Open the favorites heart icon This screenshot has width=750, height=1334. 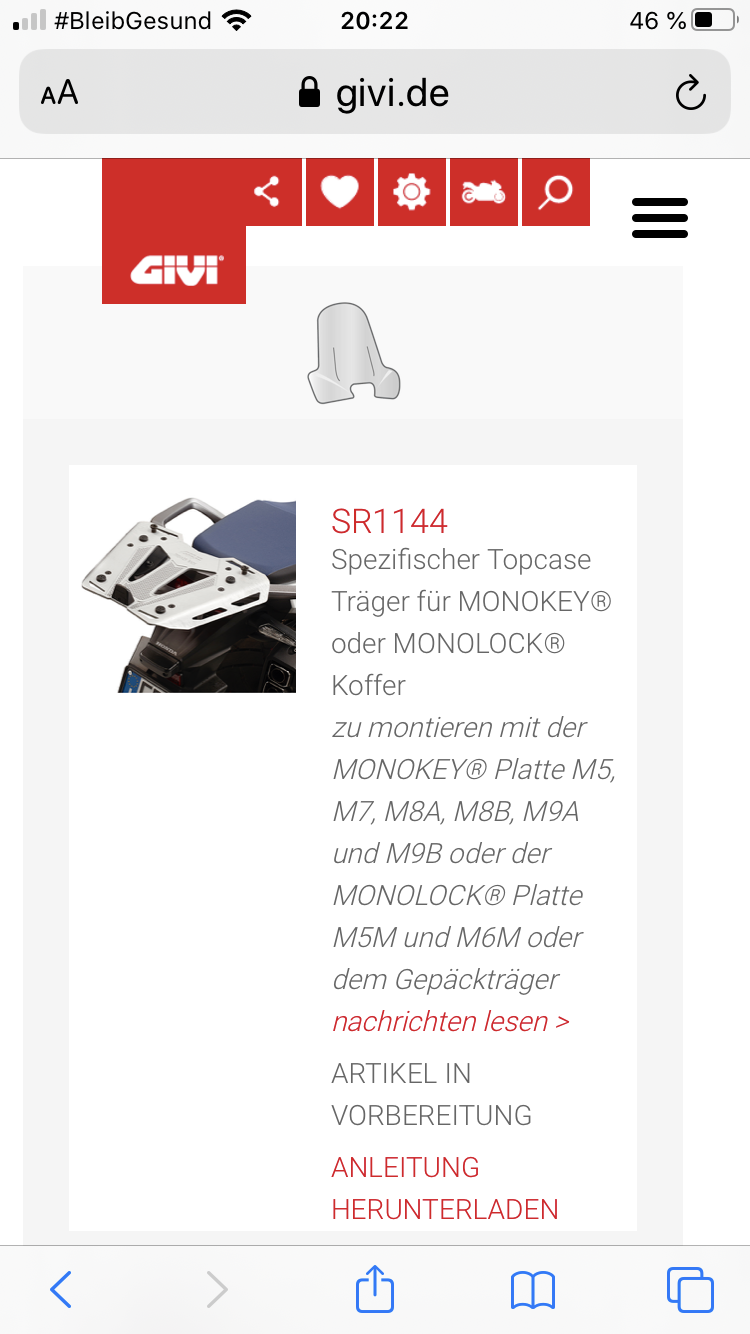(339, 192)
